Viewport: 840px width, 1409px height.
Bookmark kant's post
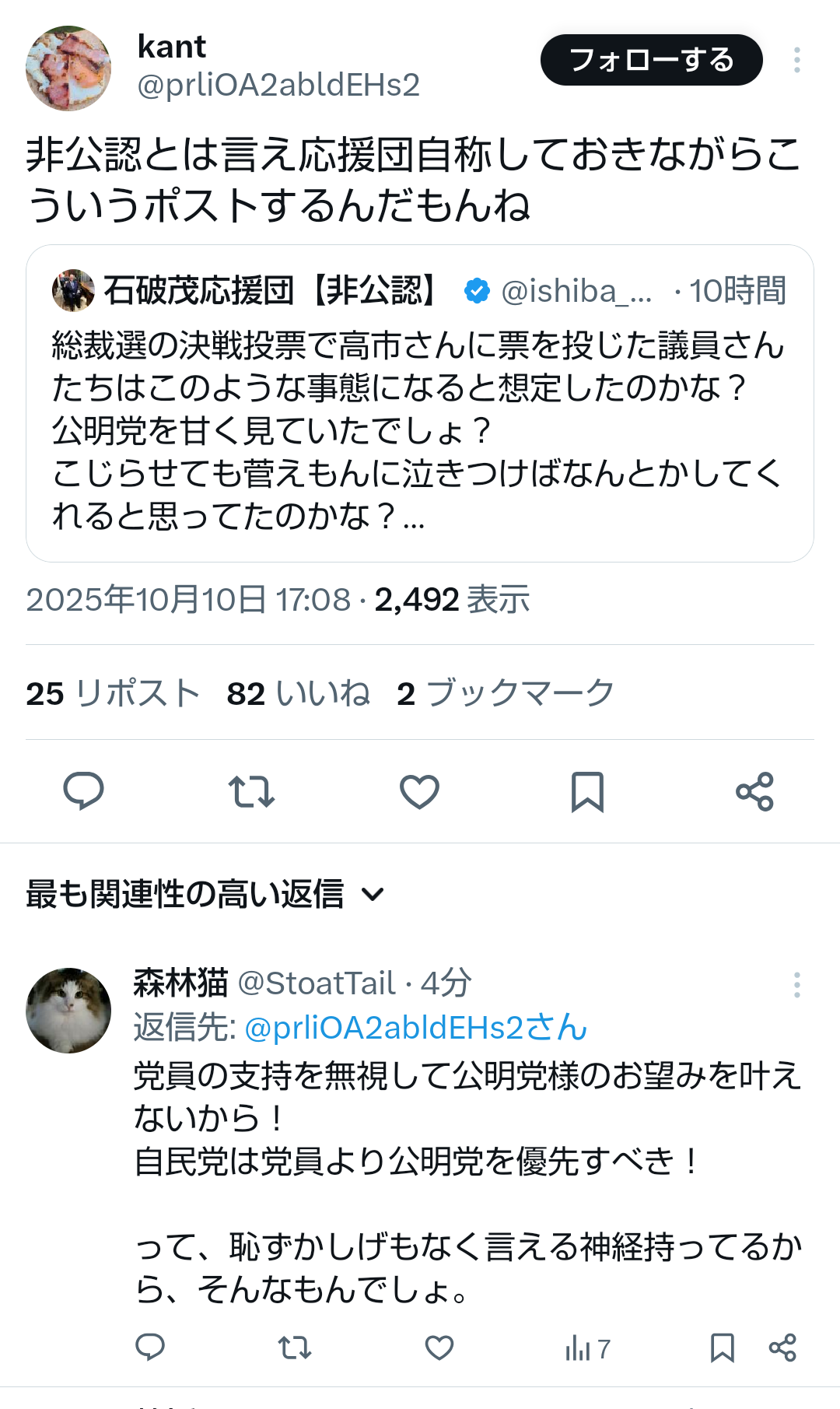pos(587,791)
